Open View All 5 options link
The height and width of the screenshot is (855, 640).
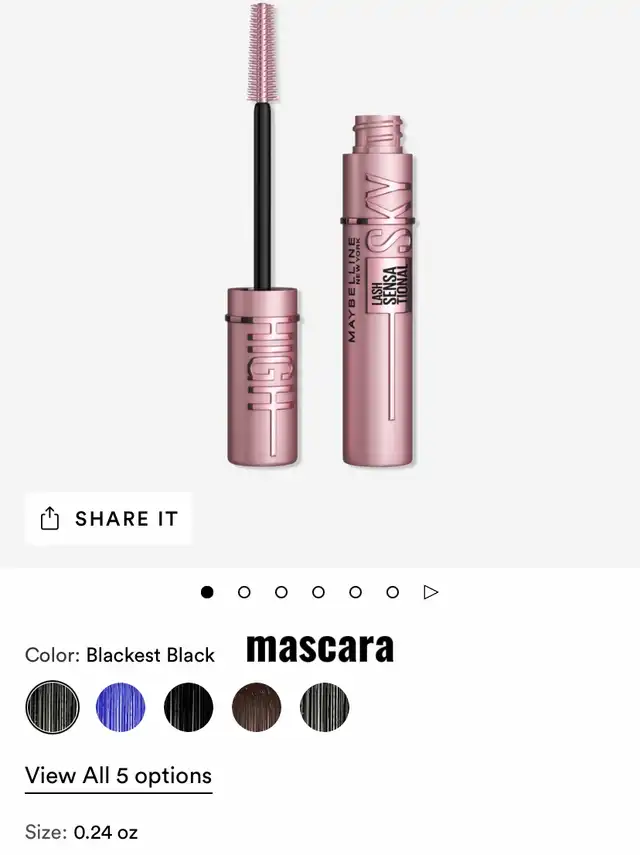click(118, 776)
